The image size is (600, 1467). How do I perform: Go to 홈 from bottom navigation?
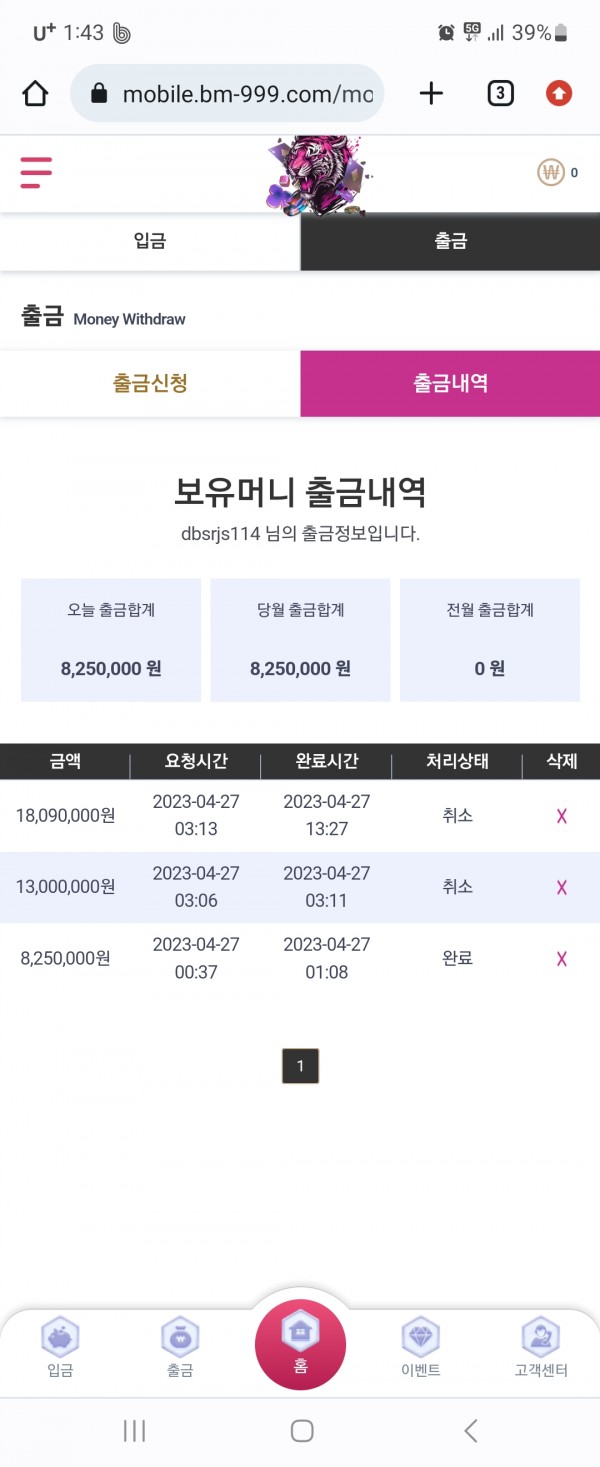(300, 1343)
